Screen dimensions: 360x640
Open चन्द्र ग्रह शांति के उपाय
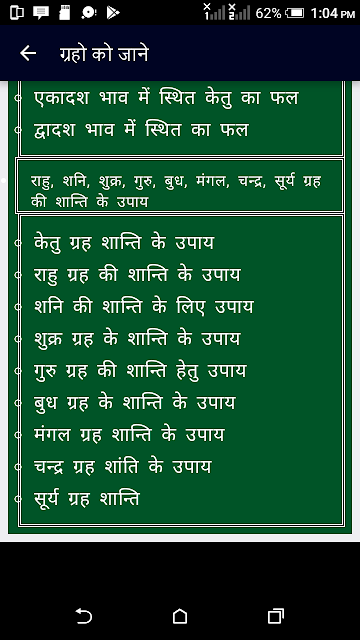coord(122,467)
